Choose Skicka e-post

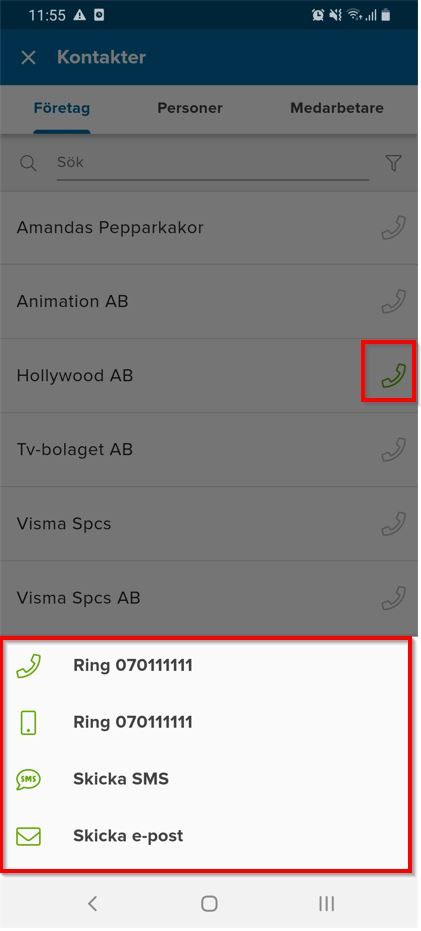point(205,836)
